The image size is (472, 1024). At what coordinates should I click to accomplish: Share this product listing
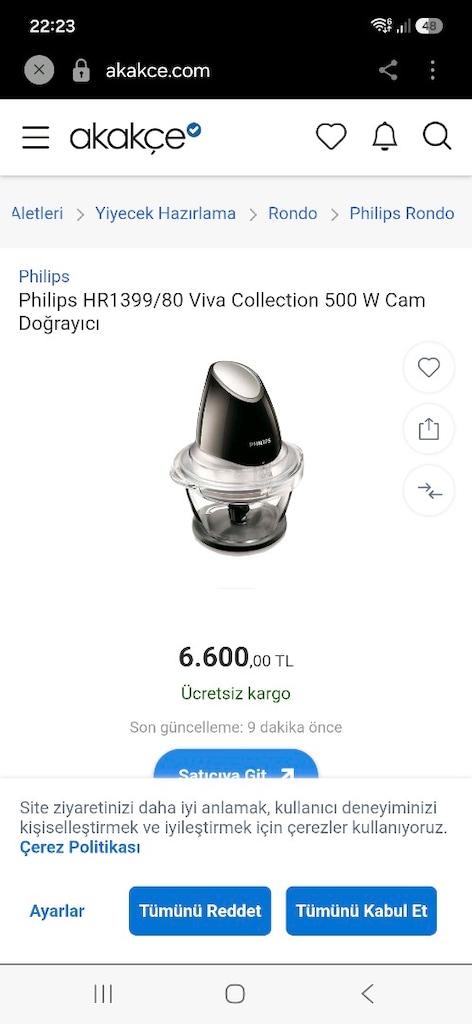point(429,429)
